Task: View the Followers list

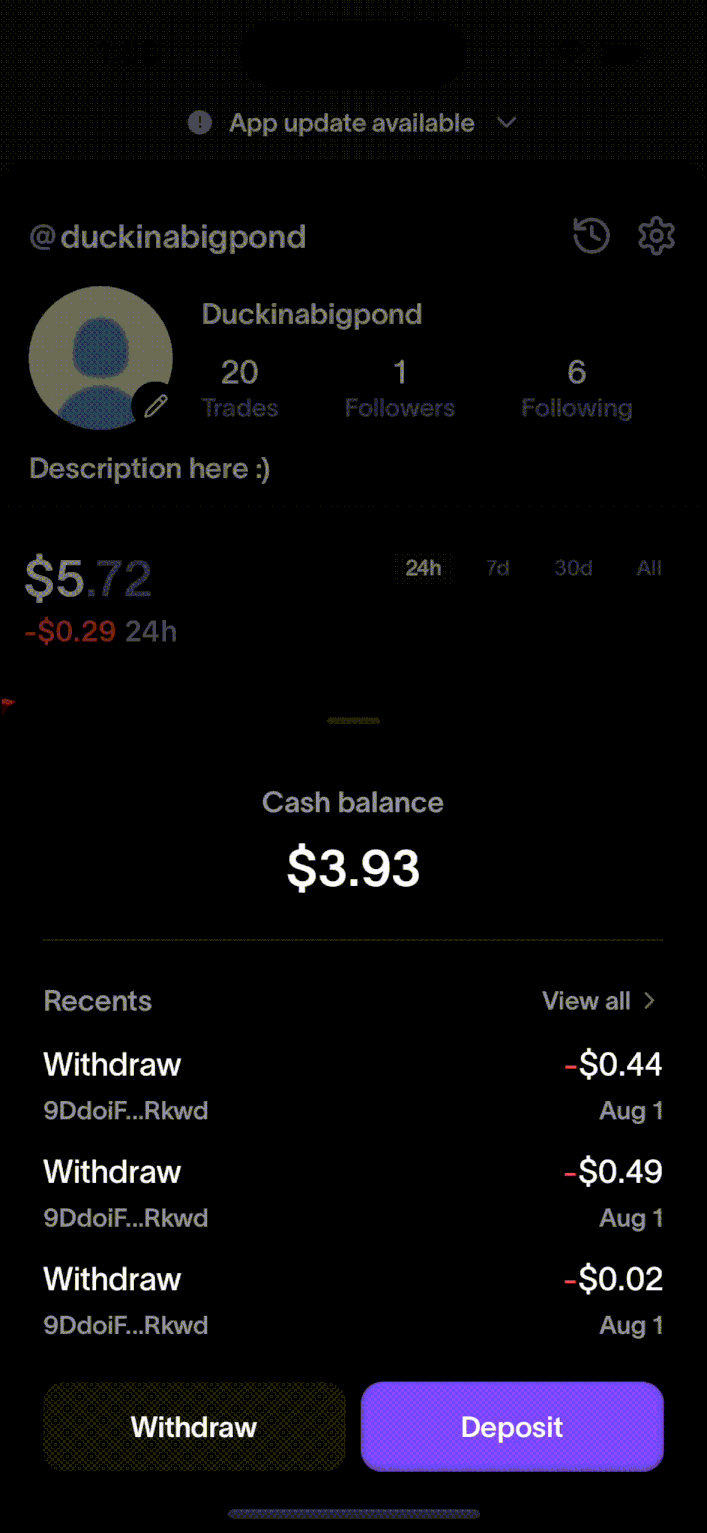Action: (x=400, y=389)
